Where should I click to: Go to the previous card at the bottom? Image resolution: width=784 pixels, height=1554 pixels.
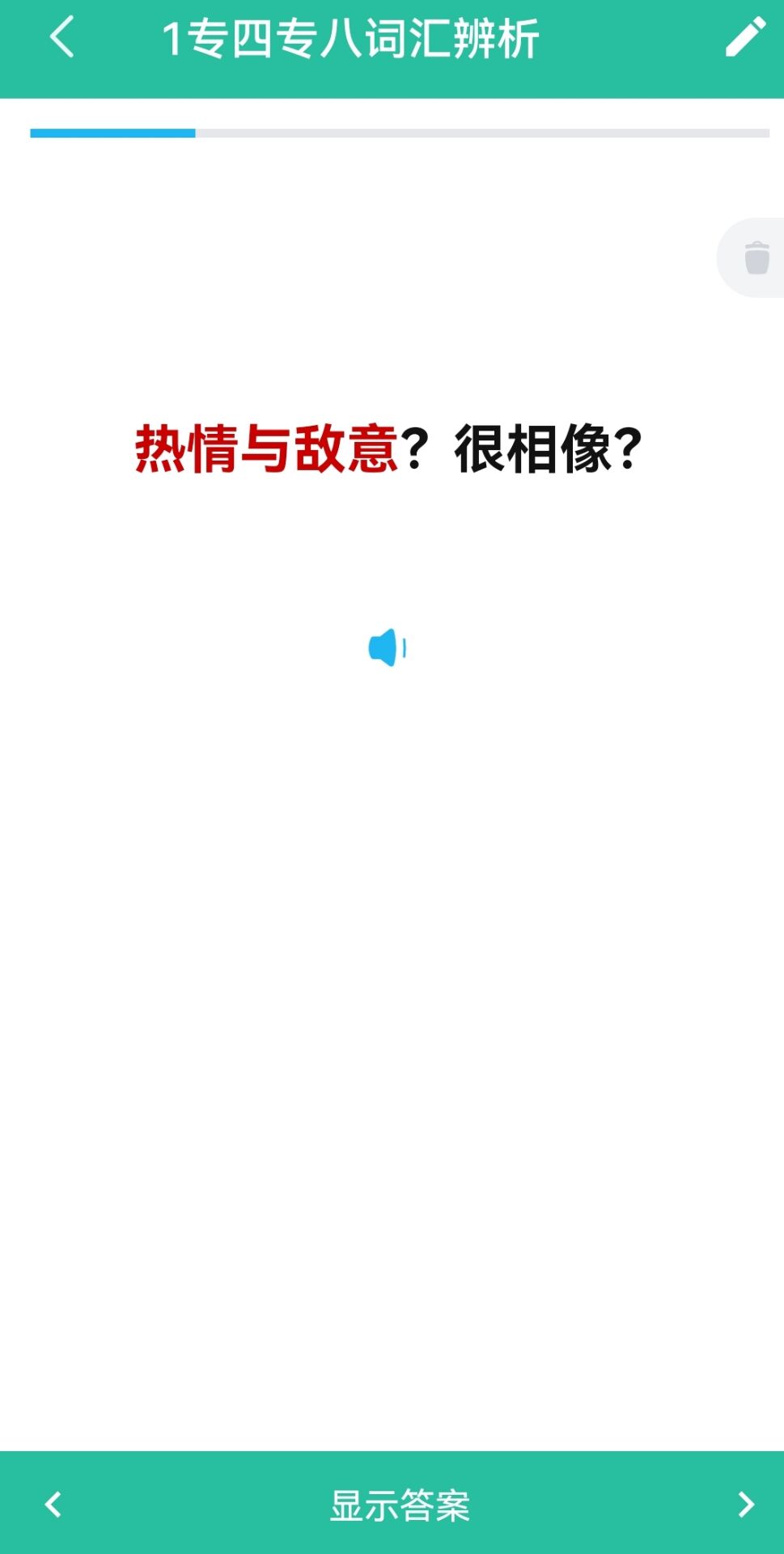(53, 1505)
